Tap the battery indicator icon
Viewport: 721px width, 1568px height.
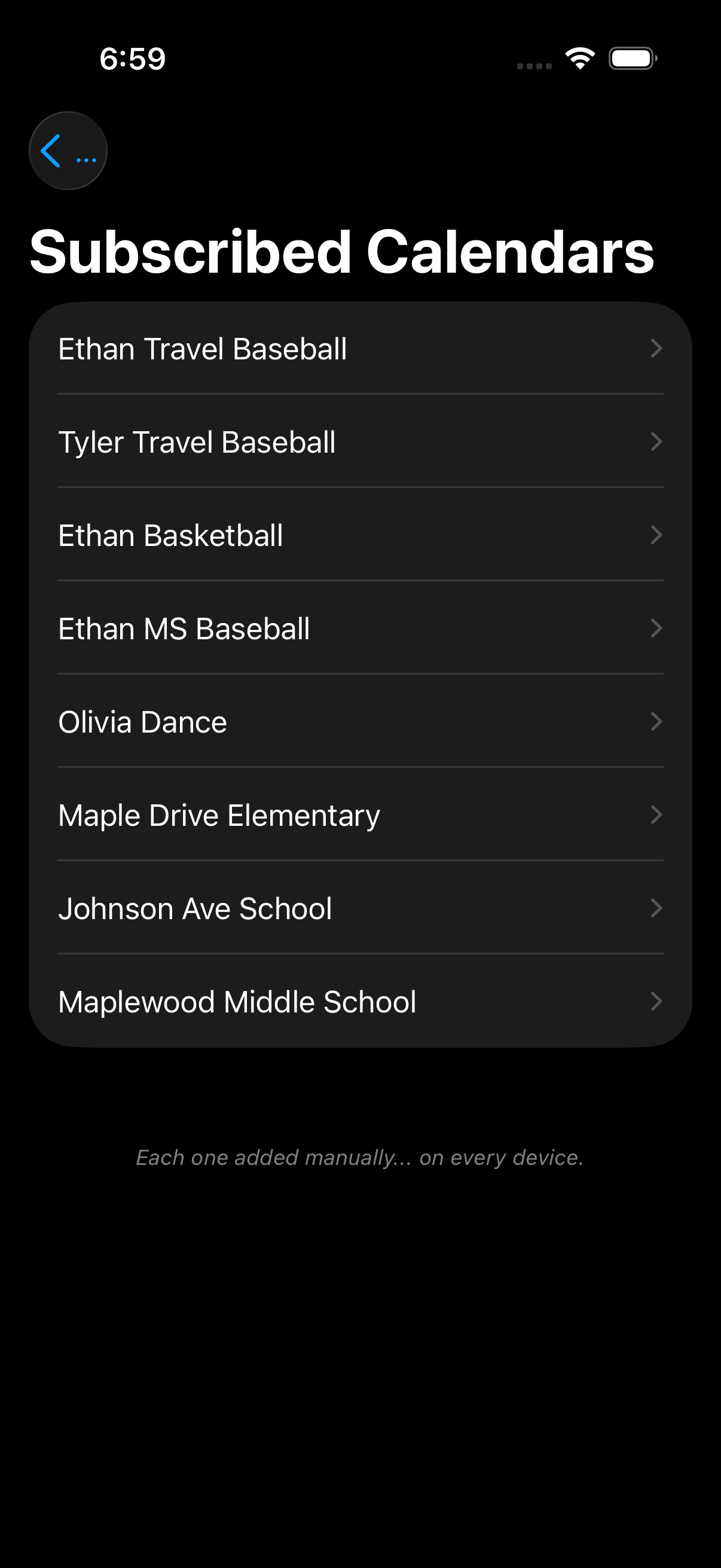[632, 58]
